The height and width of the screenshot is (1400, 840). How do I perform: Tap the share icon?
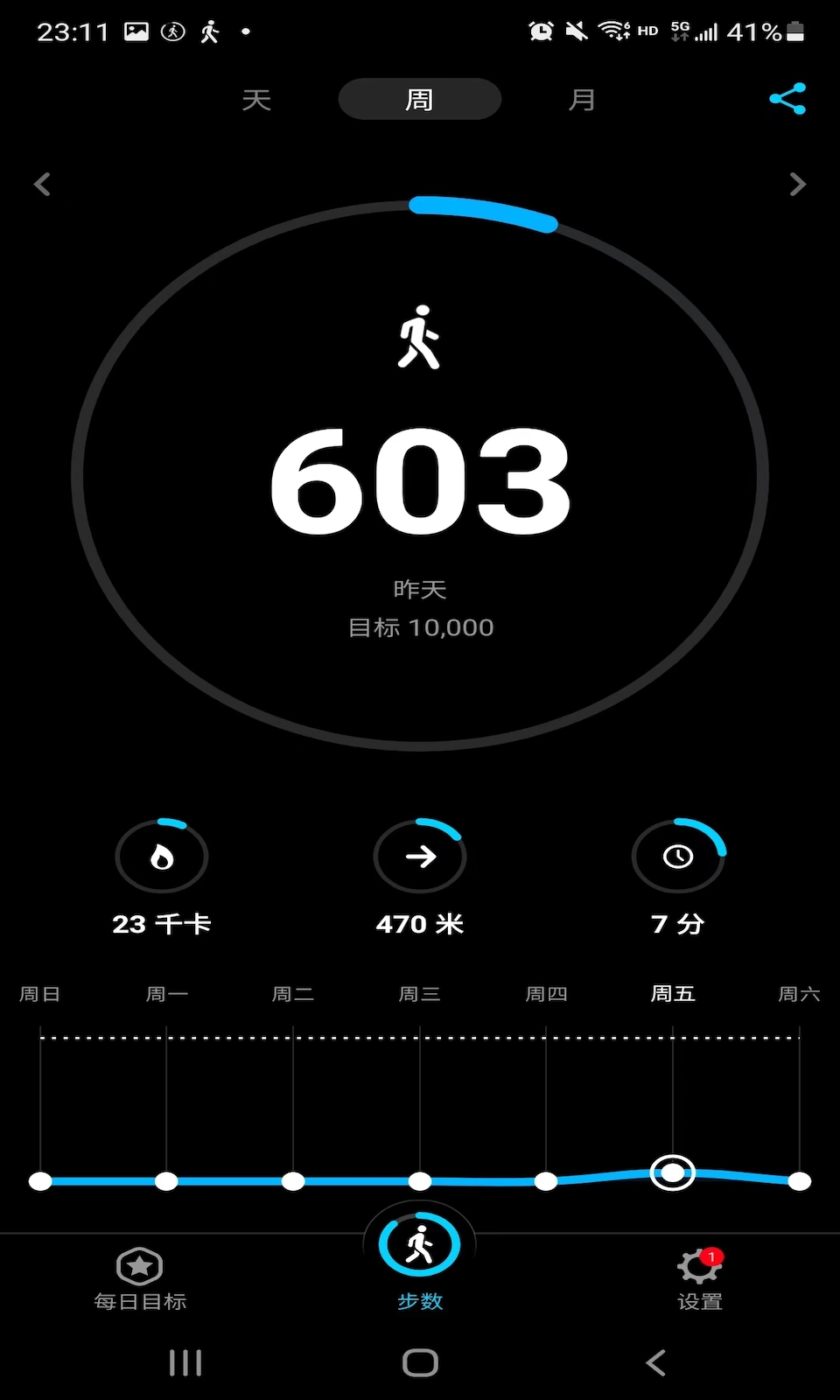click(x=787, y=99)
